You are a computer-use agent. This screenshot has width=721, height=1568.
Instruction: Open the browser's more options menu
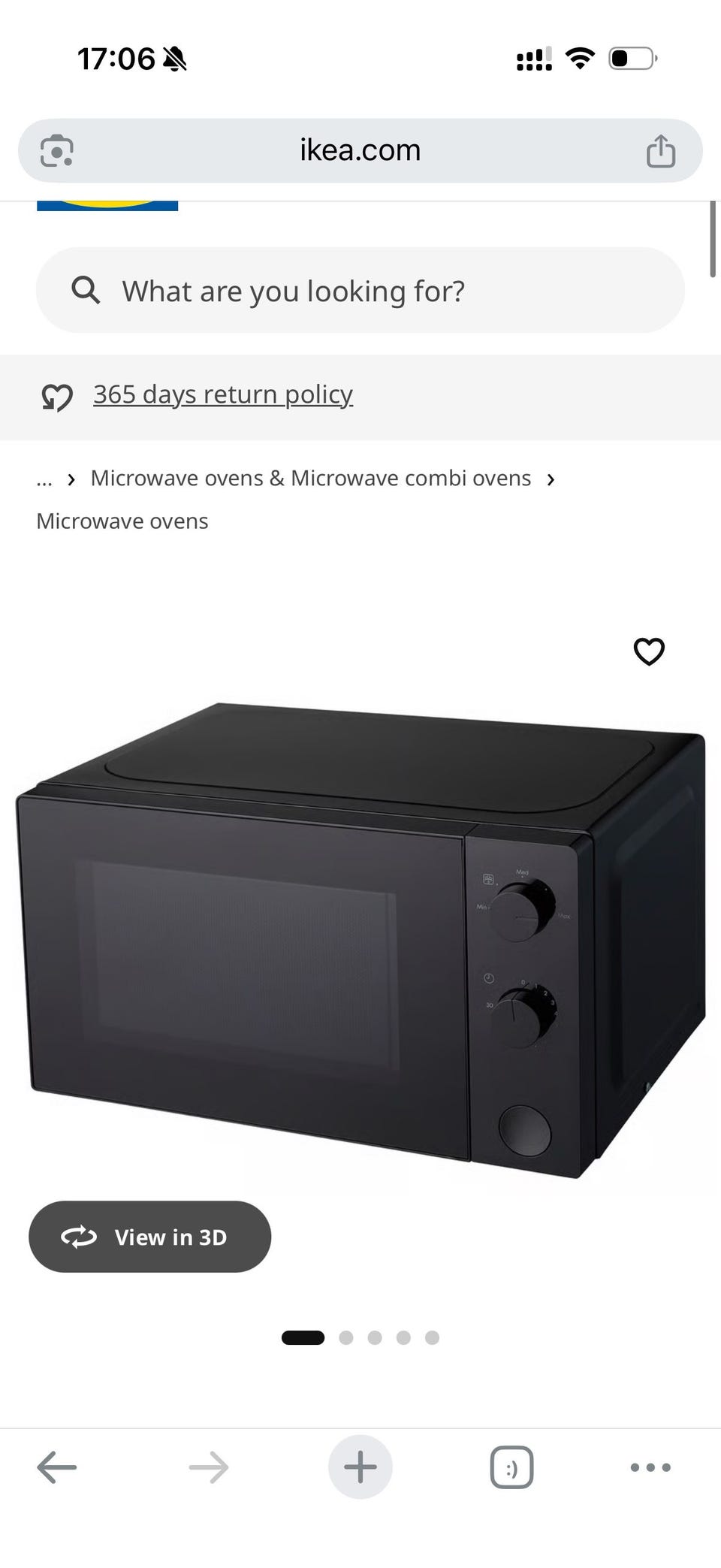click(x=650, y=1467)
